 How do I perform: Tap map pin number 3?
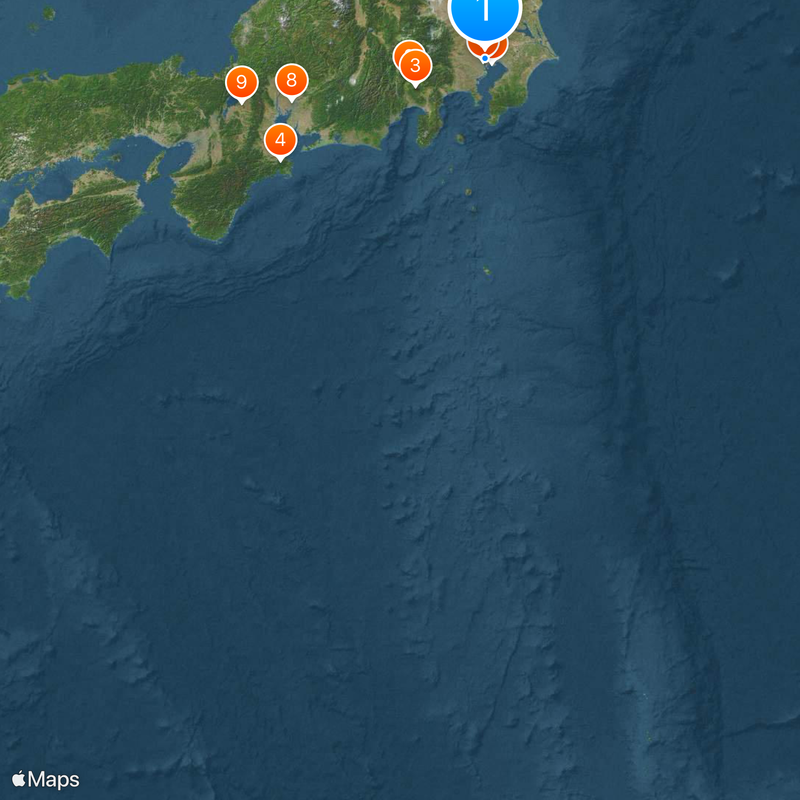[x=415, y=66]
